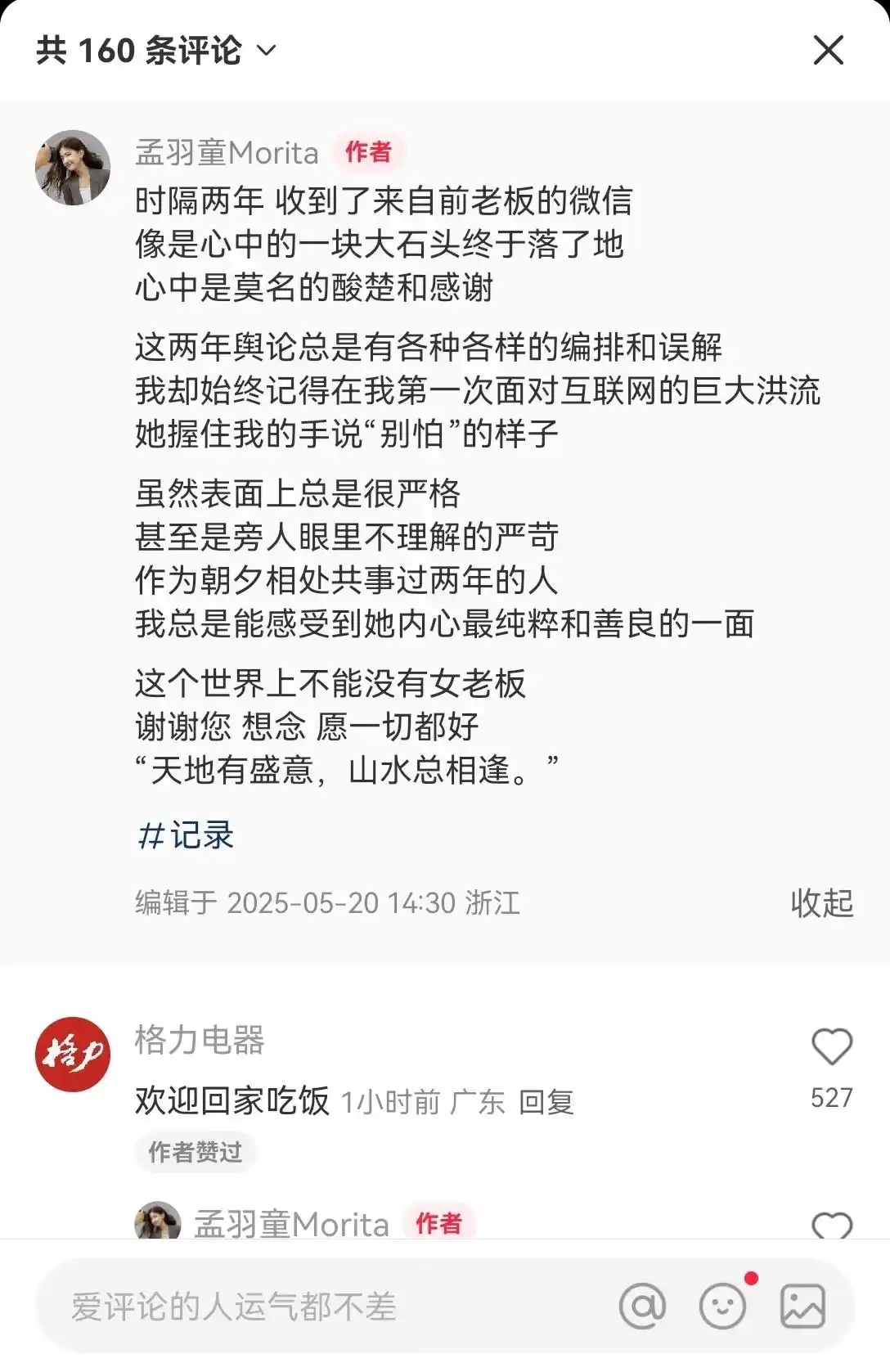Open the emoji picker
Screen dimensions: 890x1372
point(723,1306)
